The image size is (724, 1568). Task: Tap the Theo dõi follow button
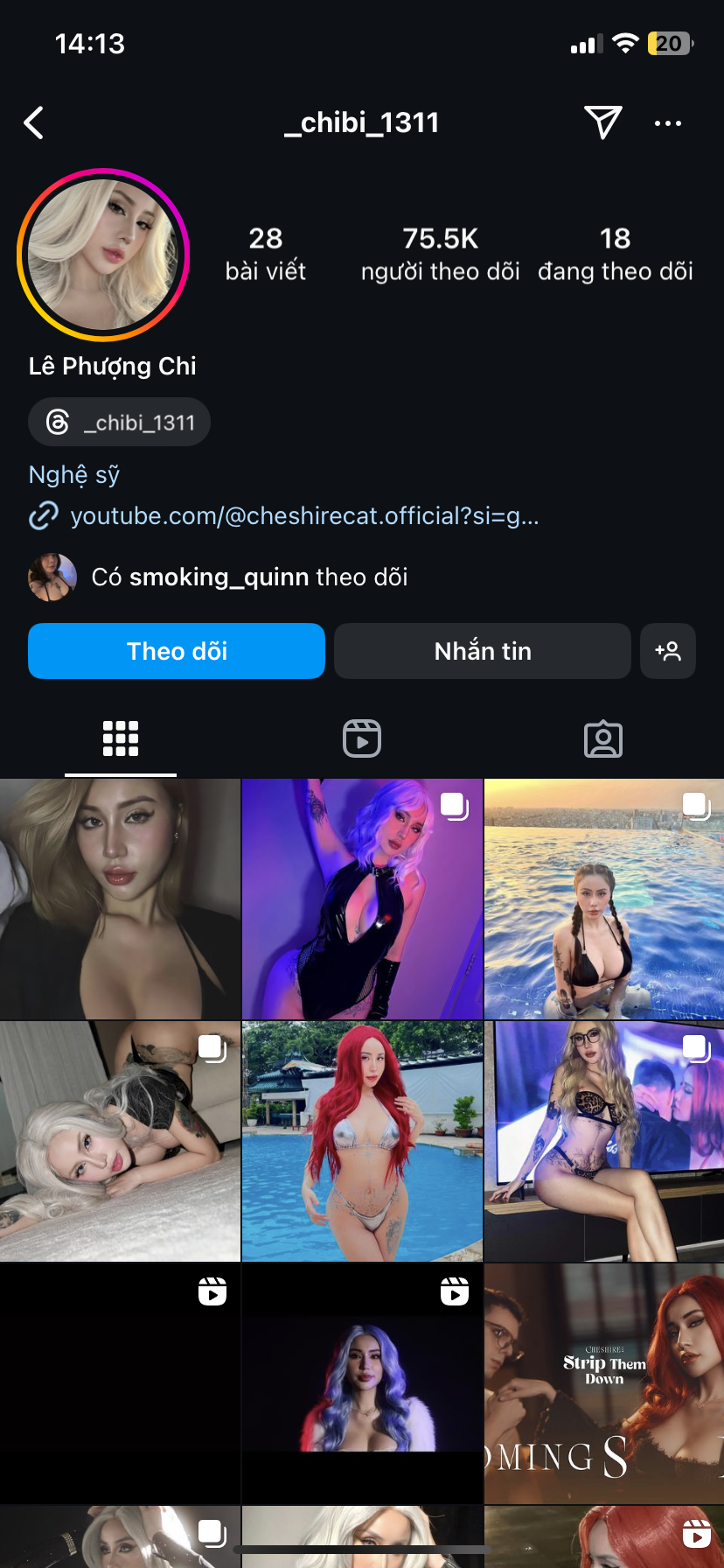coord(177,651)
